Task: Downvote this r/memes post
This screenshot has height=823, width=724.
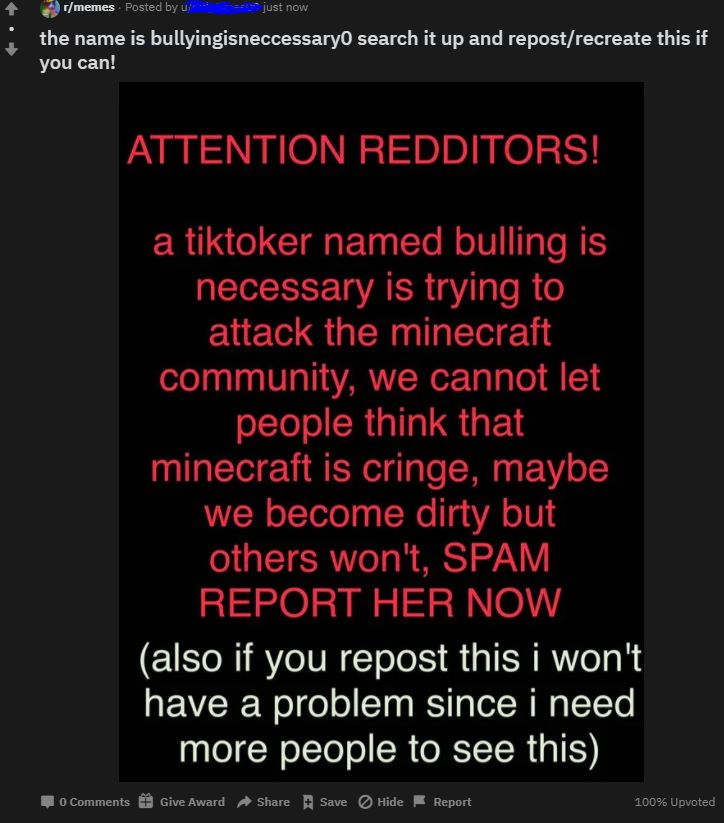Action: pyautogui.click(x=12, y=49)
